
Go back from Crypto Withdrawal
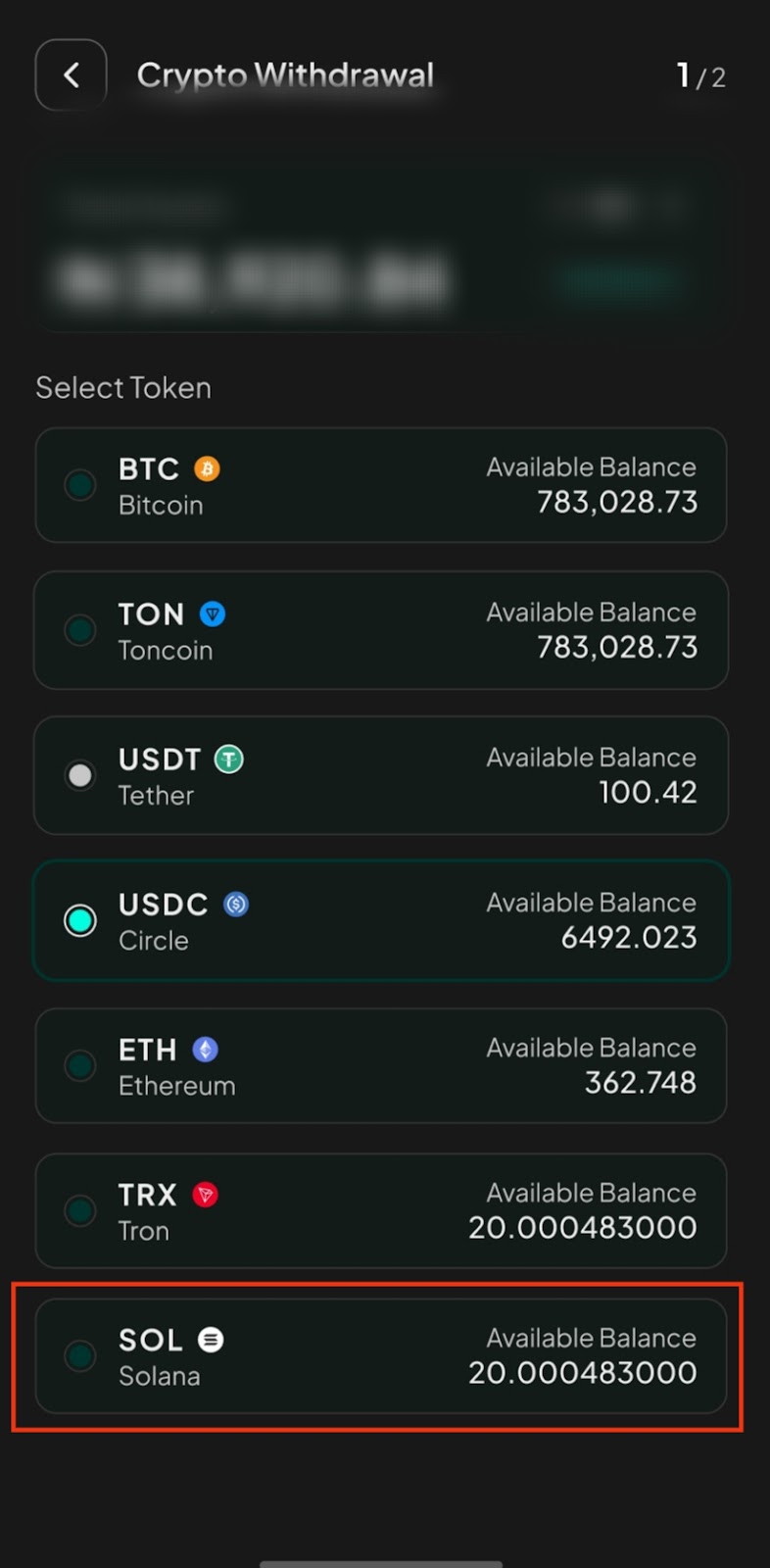point(71,75)
